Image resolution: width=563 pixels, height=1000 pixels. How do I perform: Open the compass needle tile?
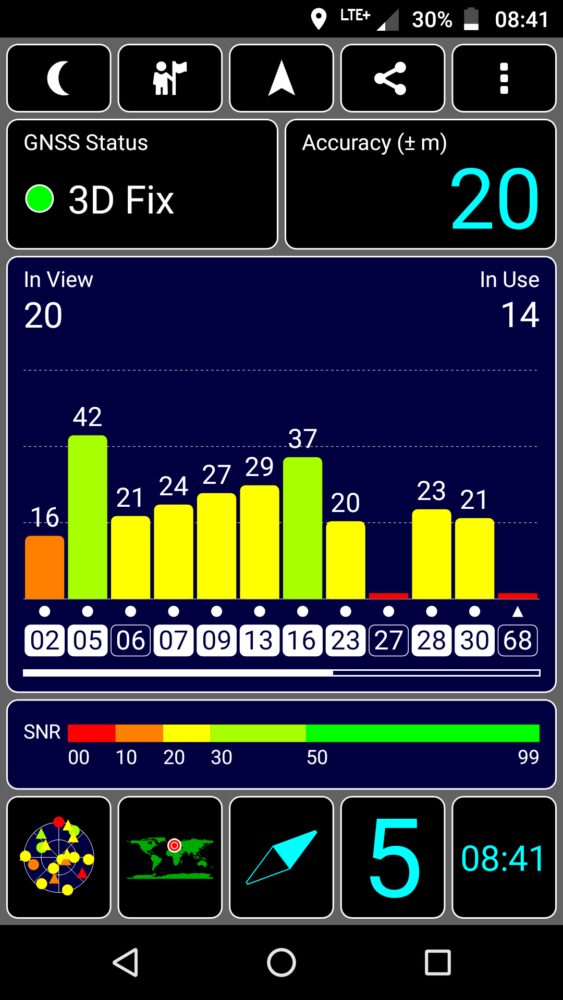pyautogui.click(x=281, y=857)
